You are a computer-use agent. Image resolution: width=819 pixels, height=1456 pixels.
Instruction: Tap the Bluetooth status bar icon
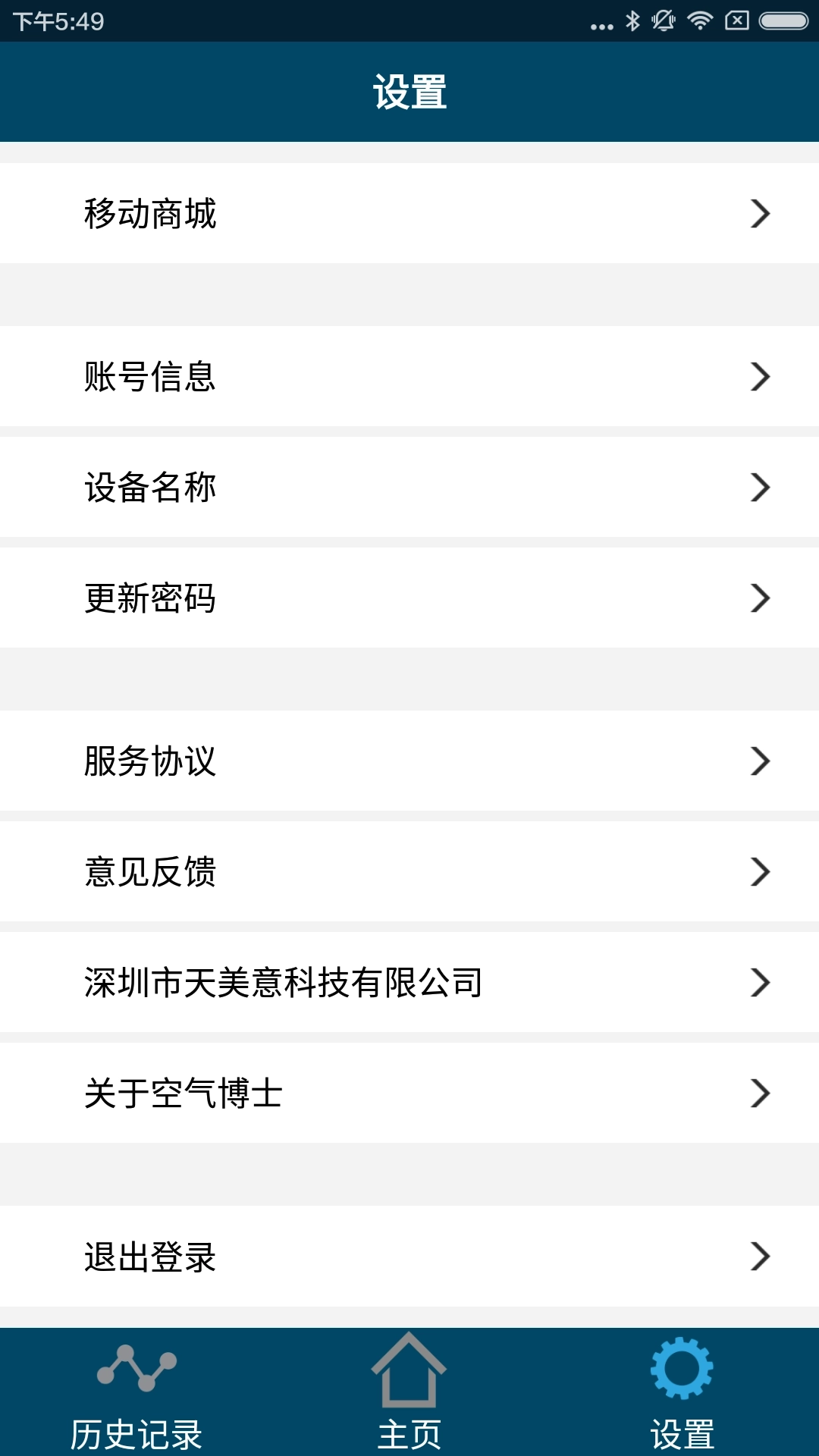tap(632, 21)
